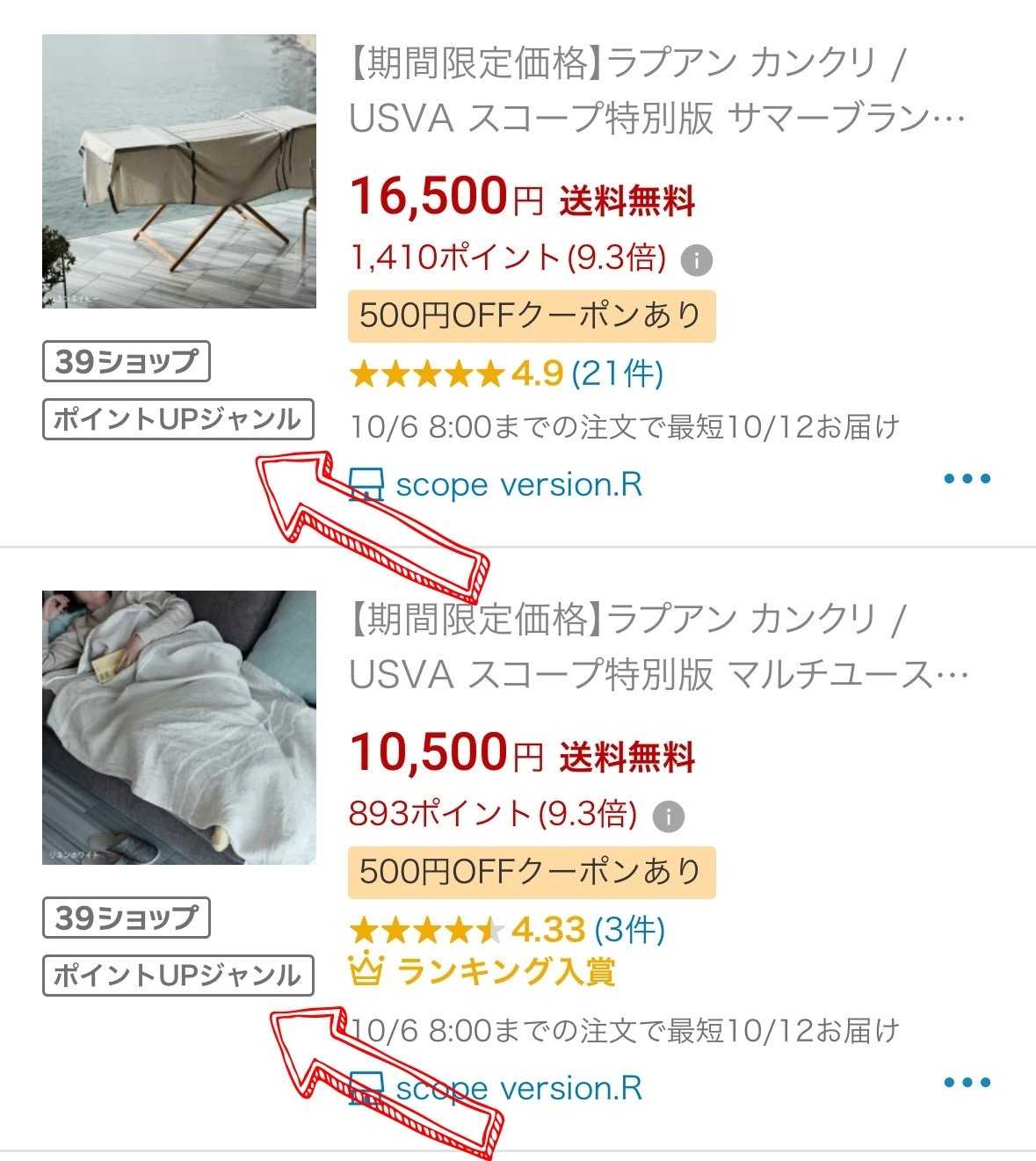Show points info for 893ポイント
The height and width of the screenshot is (1161, 1036).
point(668,816)
